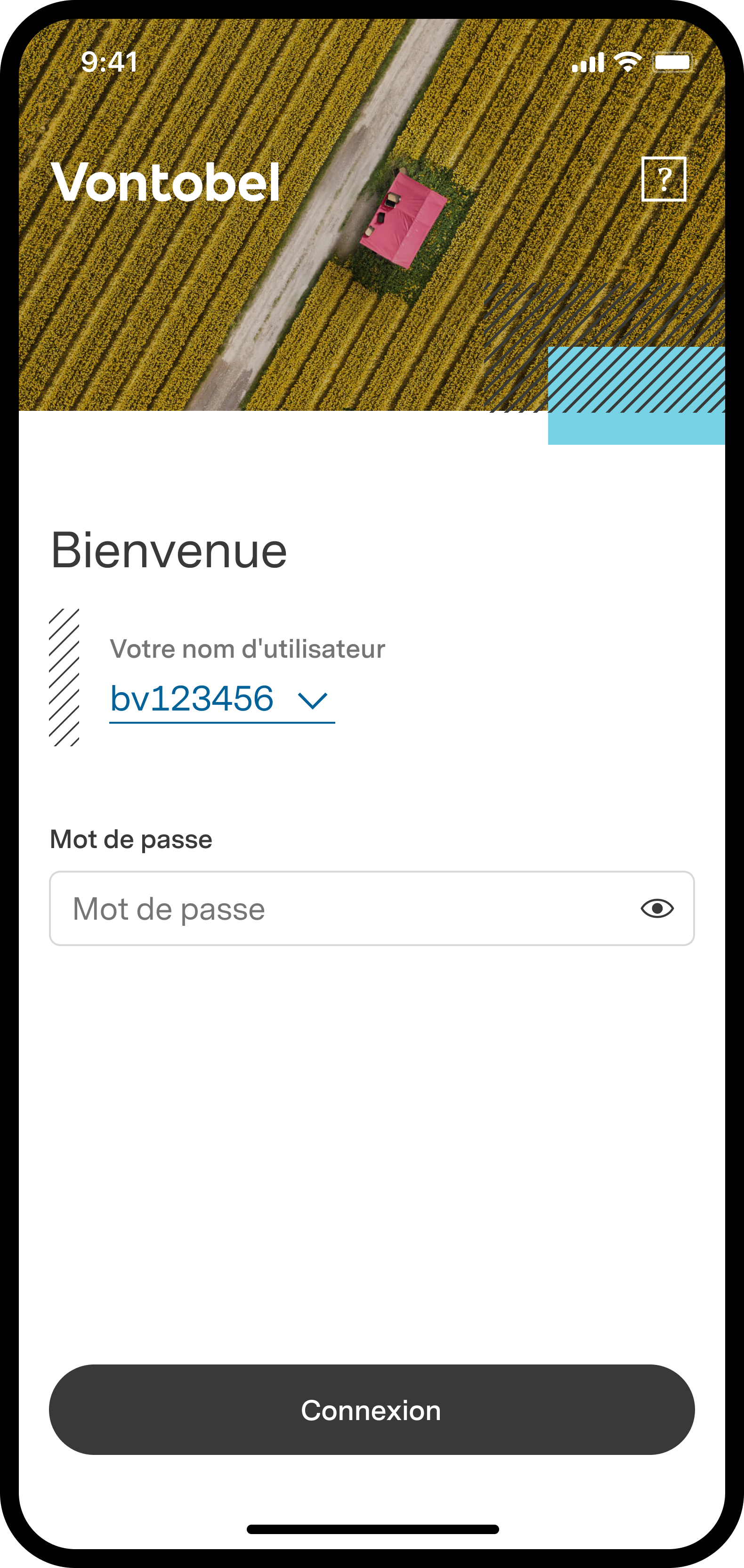
Task: Focus the Mot de passe field
Action: [x=340, y=908]
